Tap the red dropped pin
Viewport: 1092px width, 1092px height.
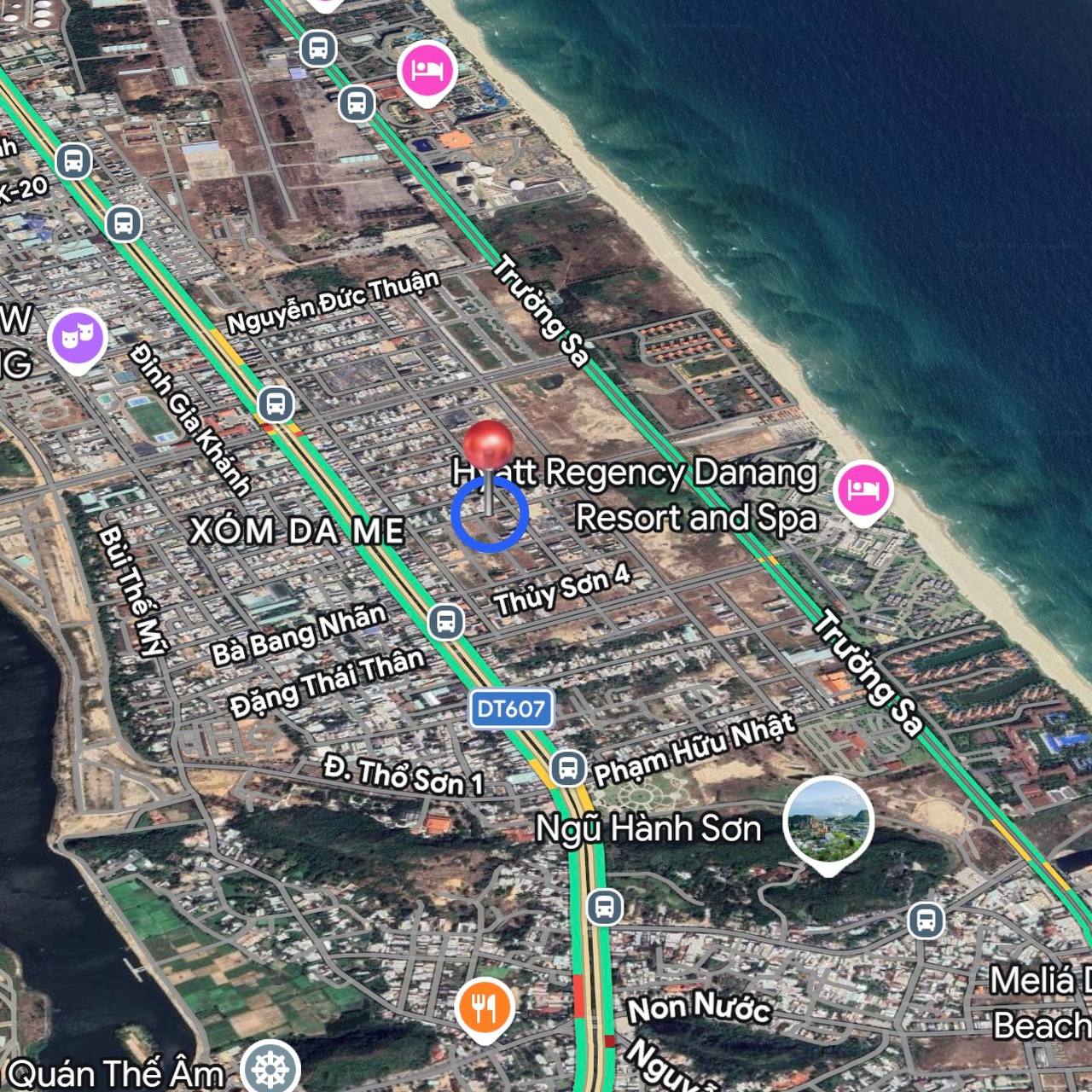(x=488, y=445)
